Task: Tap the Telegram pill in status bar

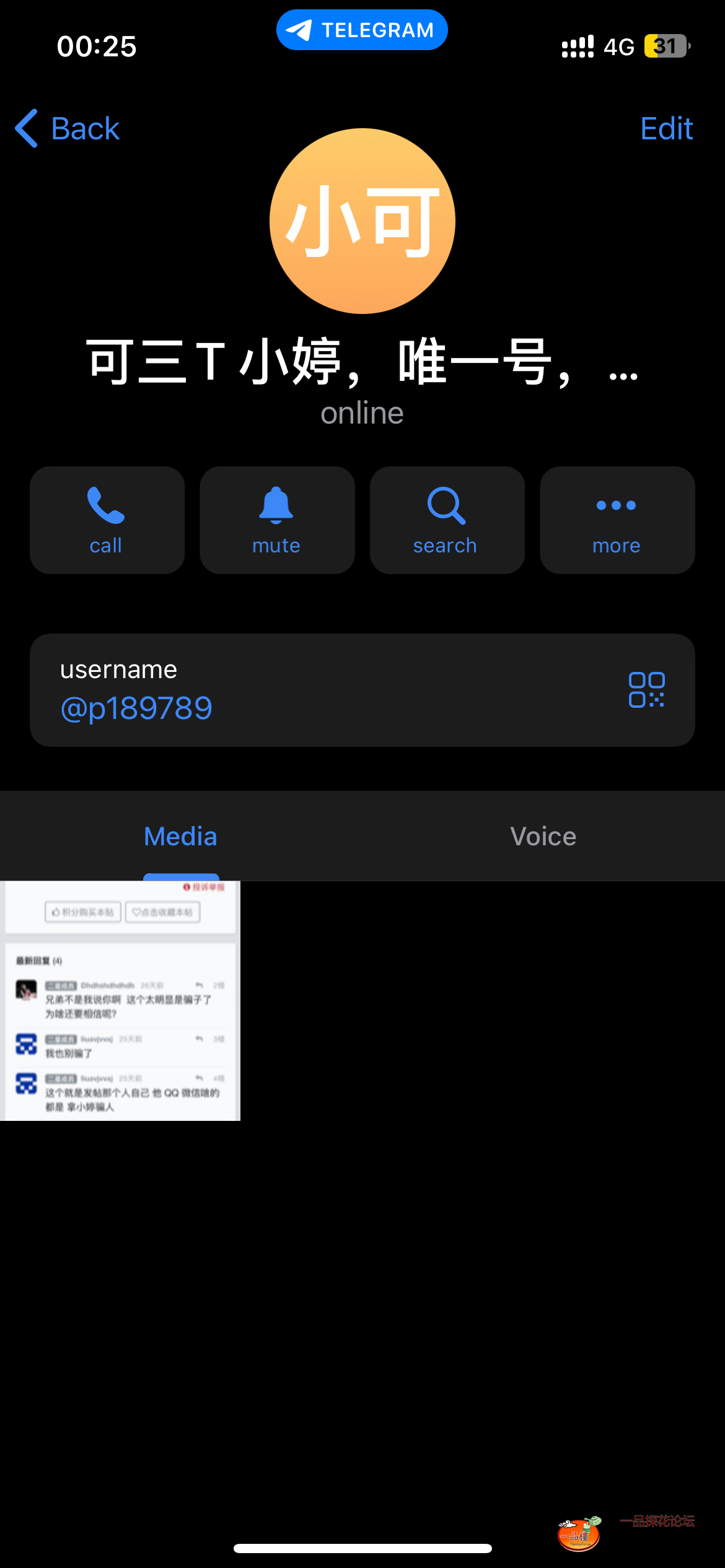Action: click(x=362, y=30)
